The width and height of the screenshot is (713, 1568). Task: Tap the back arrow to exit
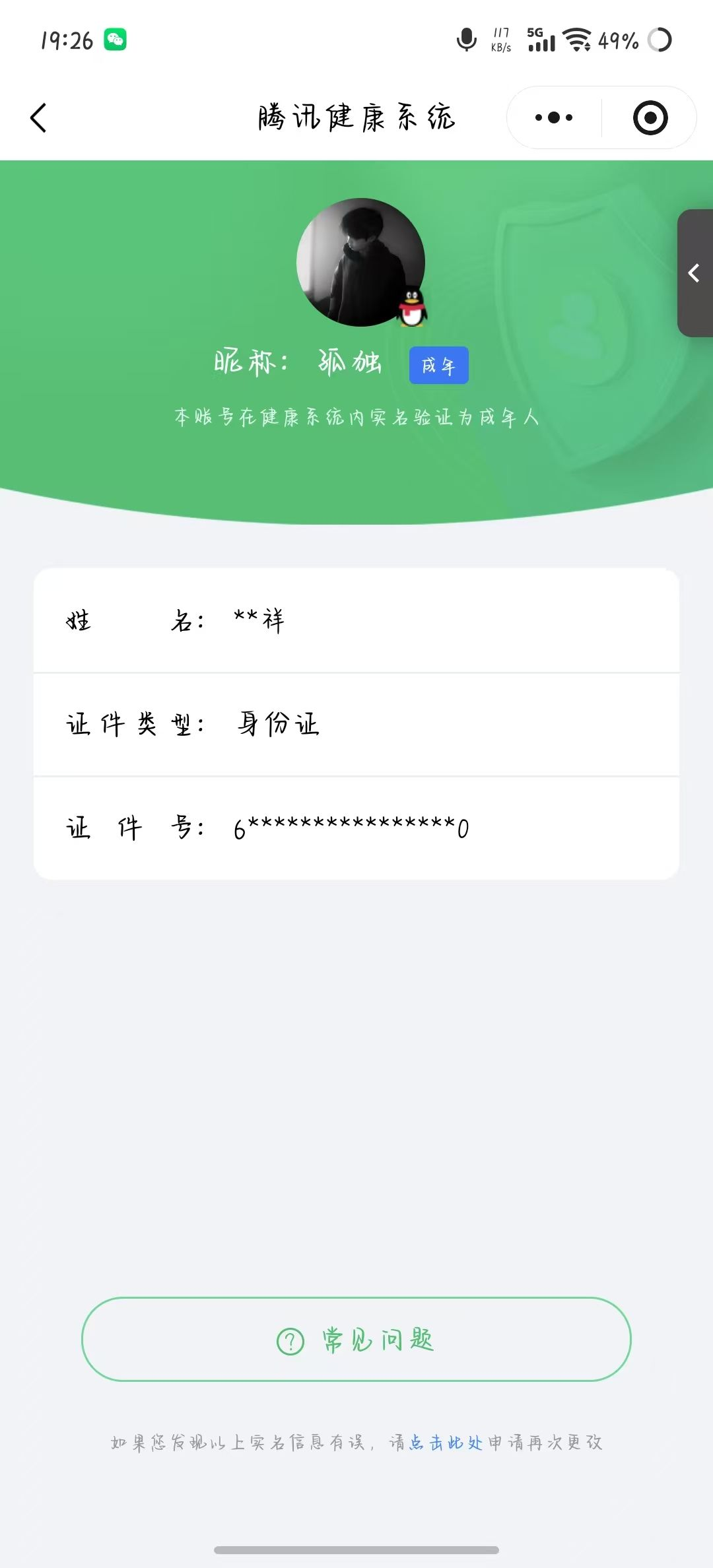[x=38, y=117]
